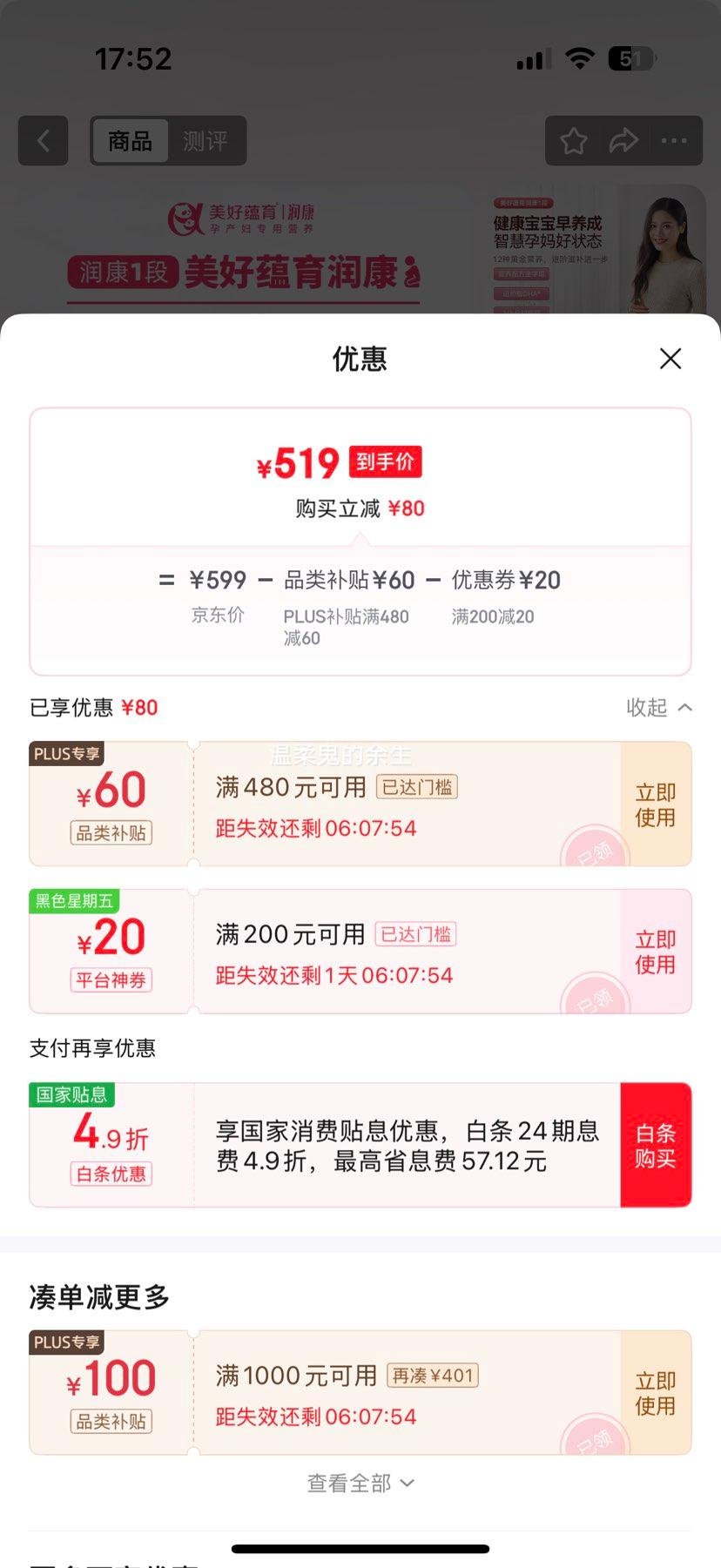The image size is (721, 1568).
Task: Tap the PLUS专享 badge on the ¥60 coupon
Action: click(66, 754)
